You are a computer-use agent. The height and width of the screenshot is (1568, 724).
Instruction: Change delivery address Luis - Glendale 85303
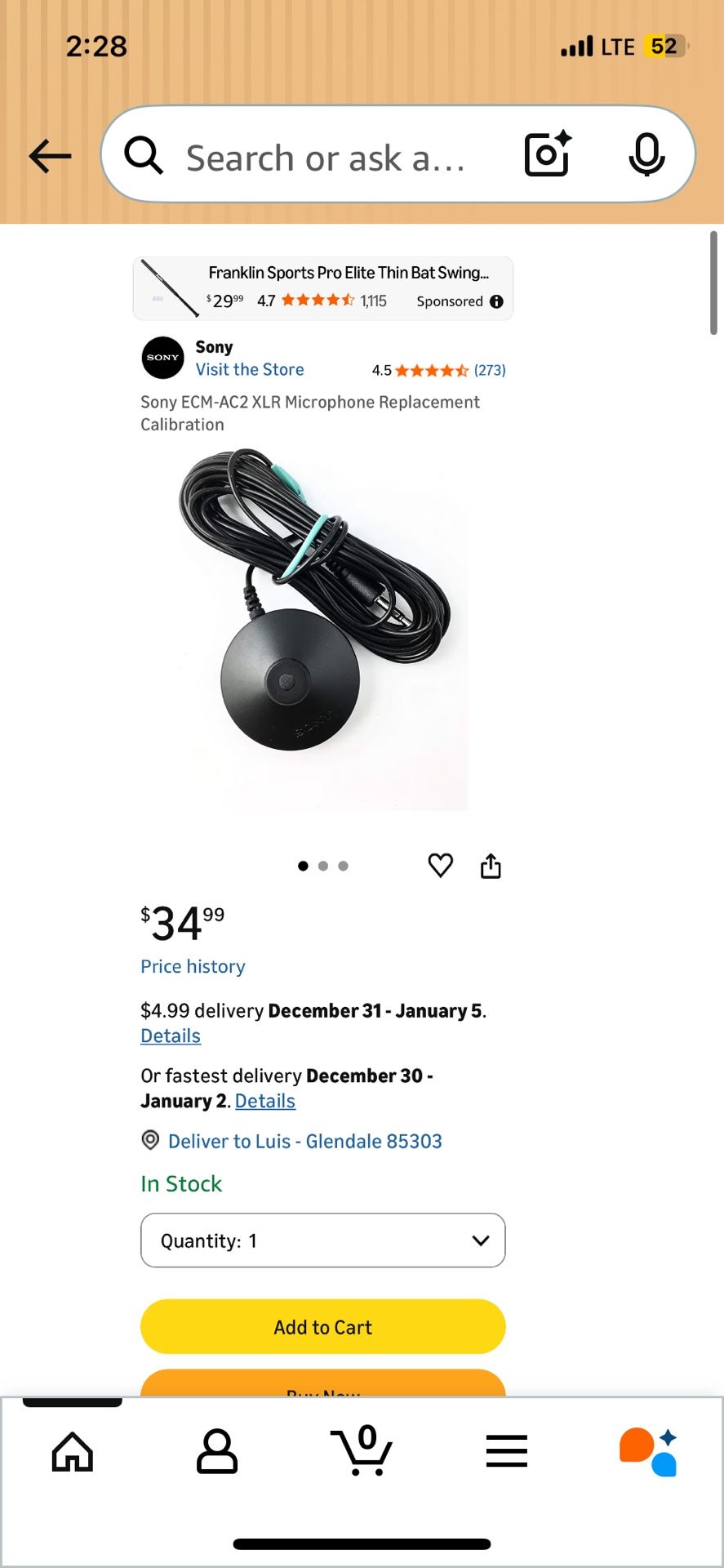click(304, 1142)
